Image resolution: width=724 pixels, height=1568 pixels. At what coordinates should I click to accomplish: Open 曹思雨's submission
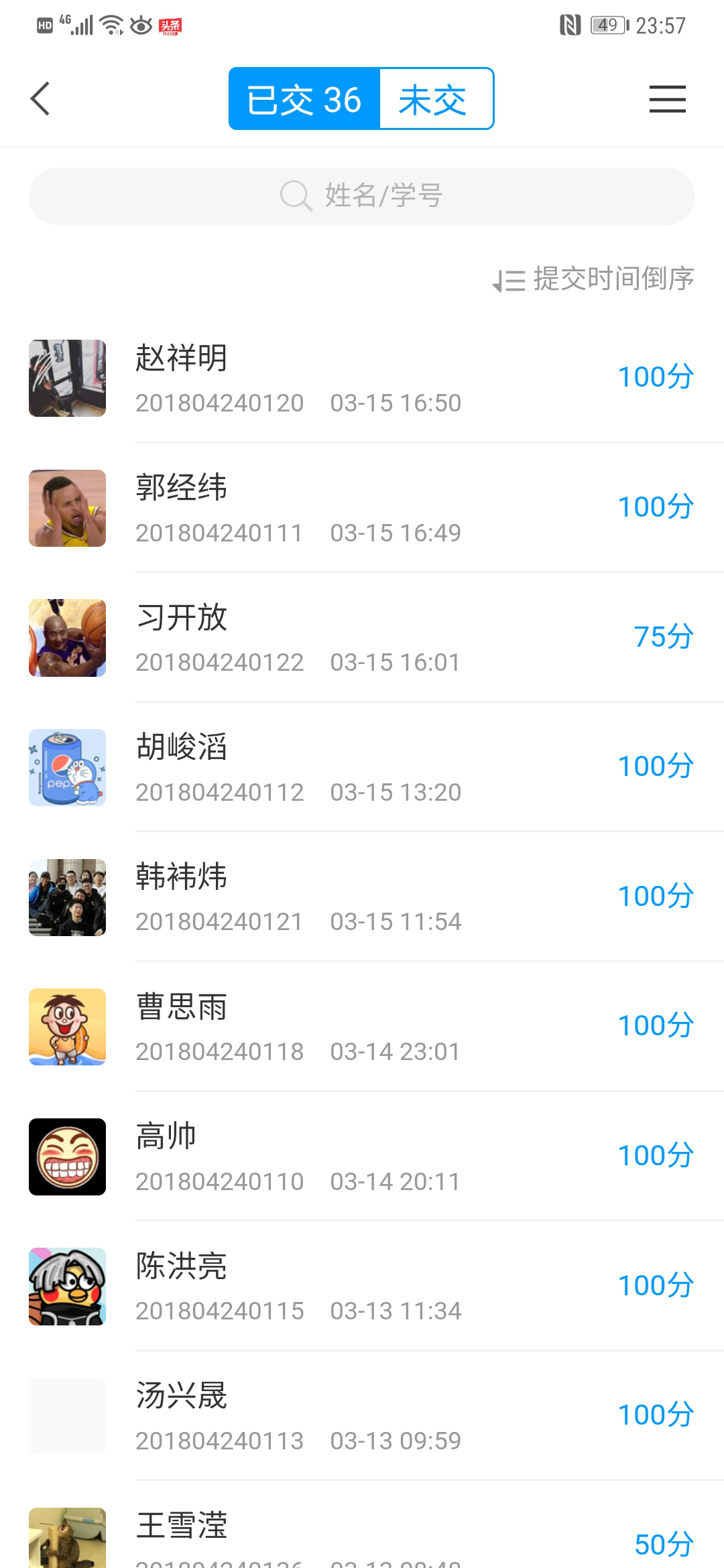tap(362, 1027)
